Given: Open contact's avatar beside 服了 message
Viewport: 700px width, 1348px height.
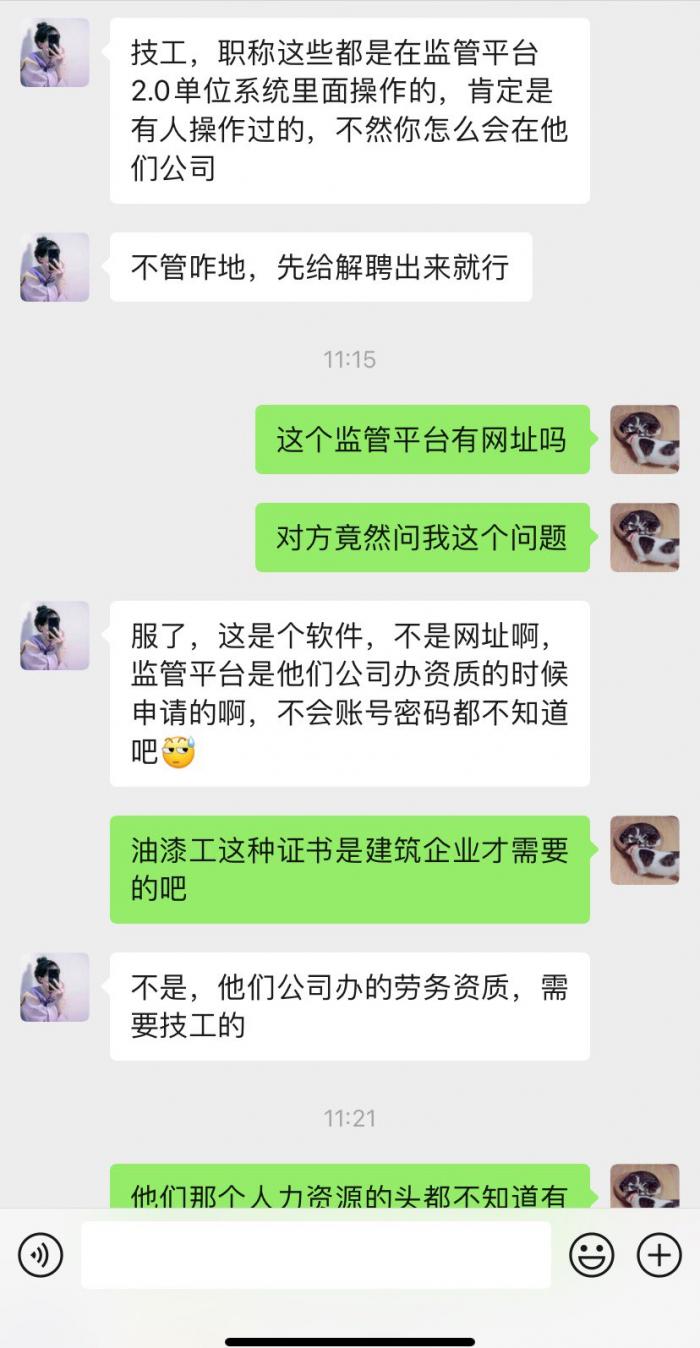Looking at the screenshot, I should click(55, 635).
